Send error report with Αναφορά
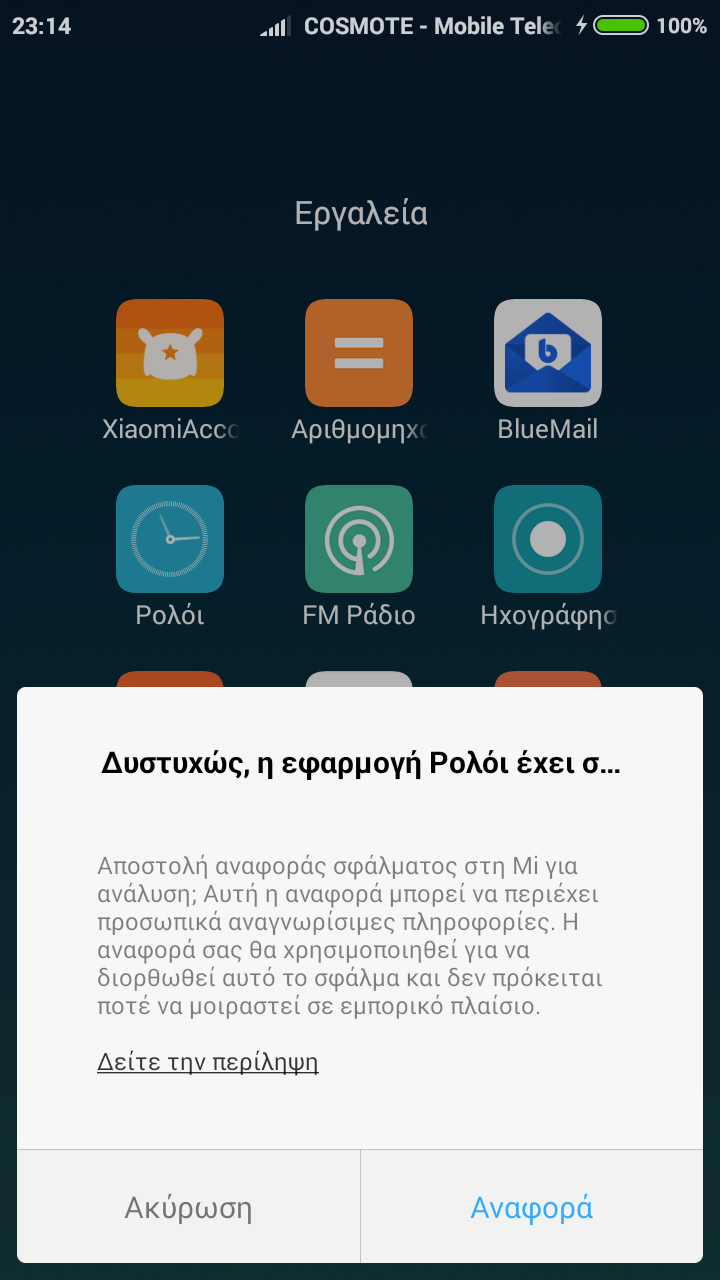 pyautogui.click(x=531, y=1207)
